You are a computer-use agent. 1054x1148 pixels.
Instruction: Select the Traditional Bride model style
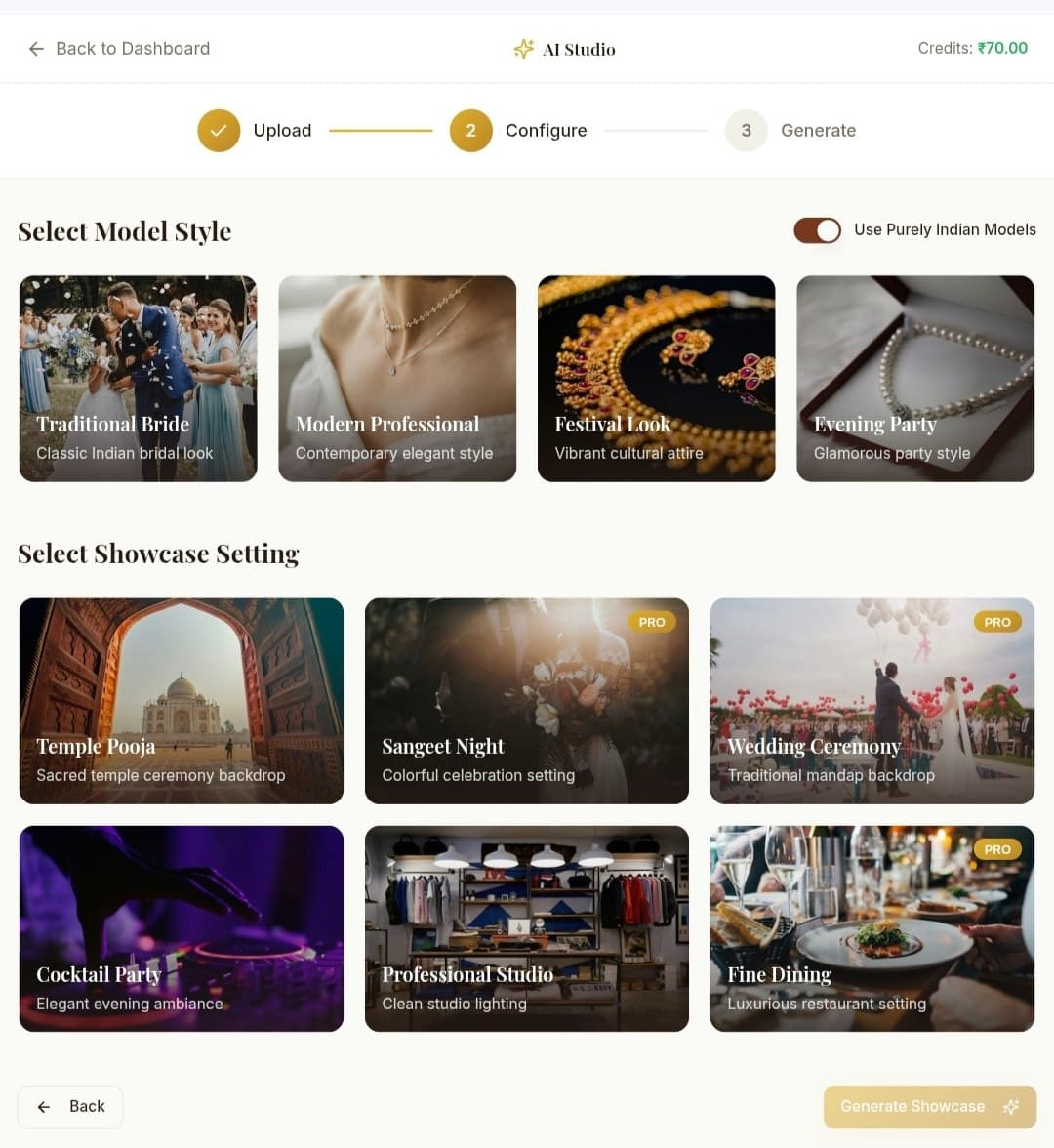click(x=138, y=378)
